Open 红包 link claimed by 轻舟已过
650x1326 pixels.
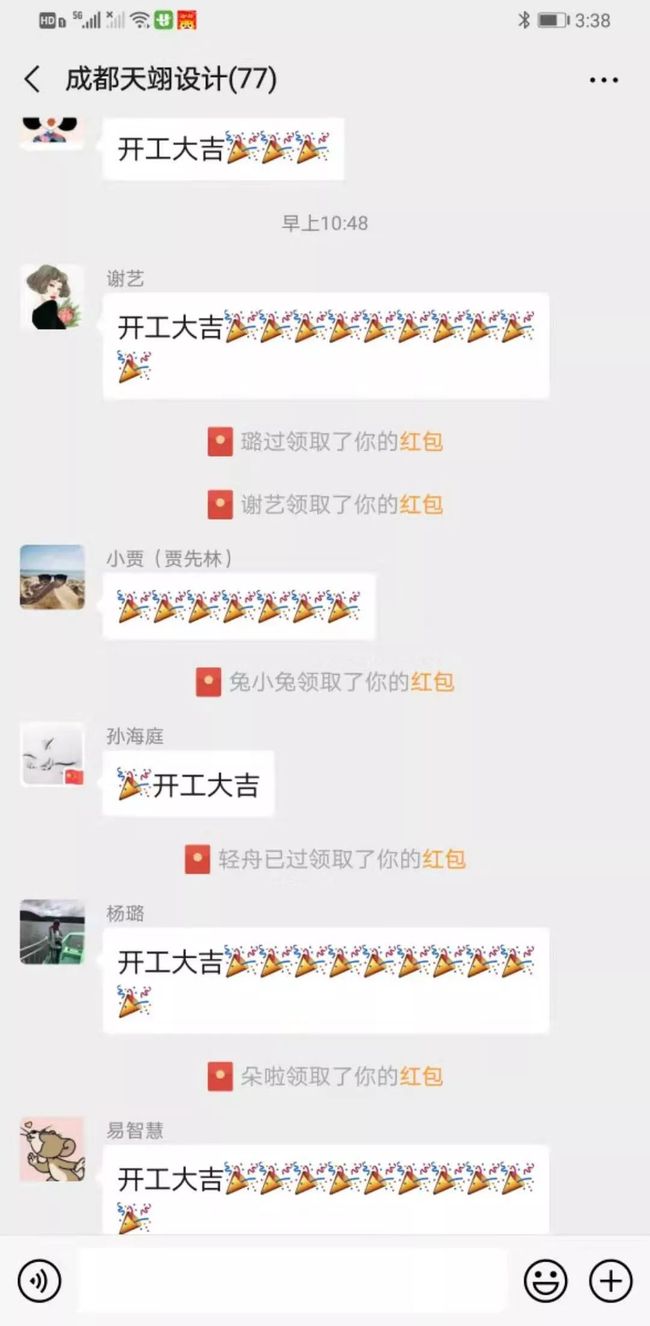coord(444,859)
